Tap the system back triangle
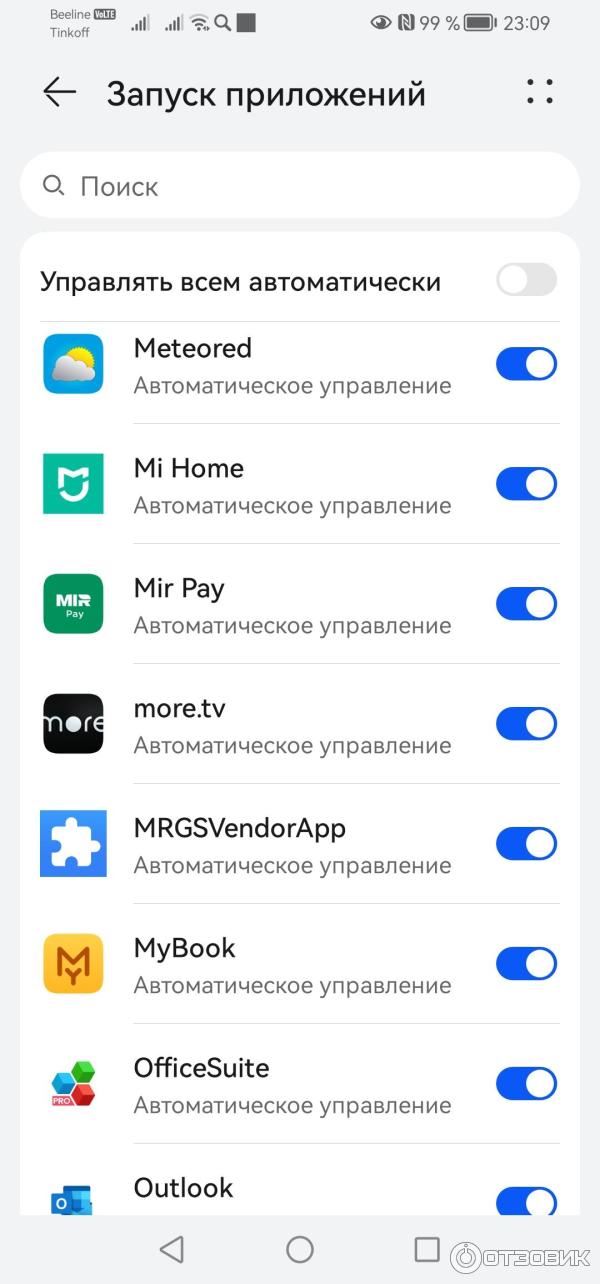This screenshot has height=1284, width=600. coord(172,1249)
